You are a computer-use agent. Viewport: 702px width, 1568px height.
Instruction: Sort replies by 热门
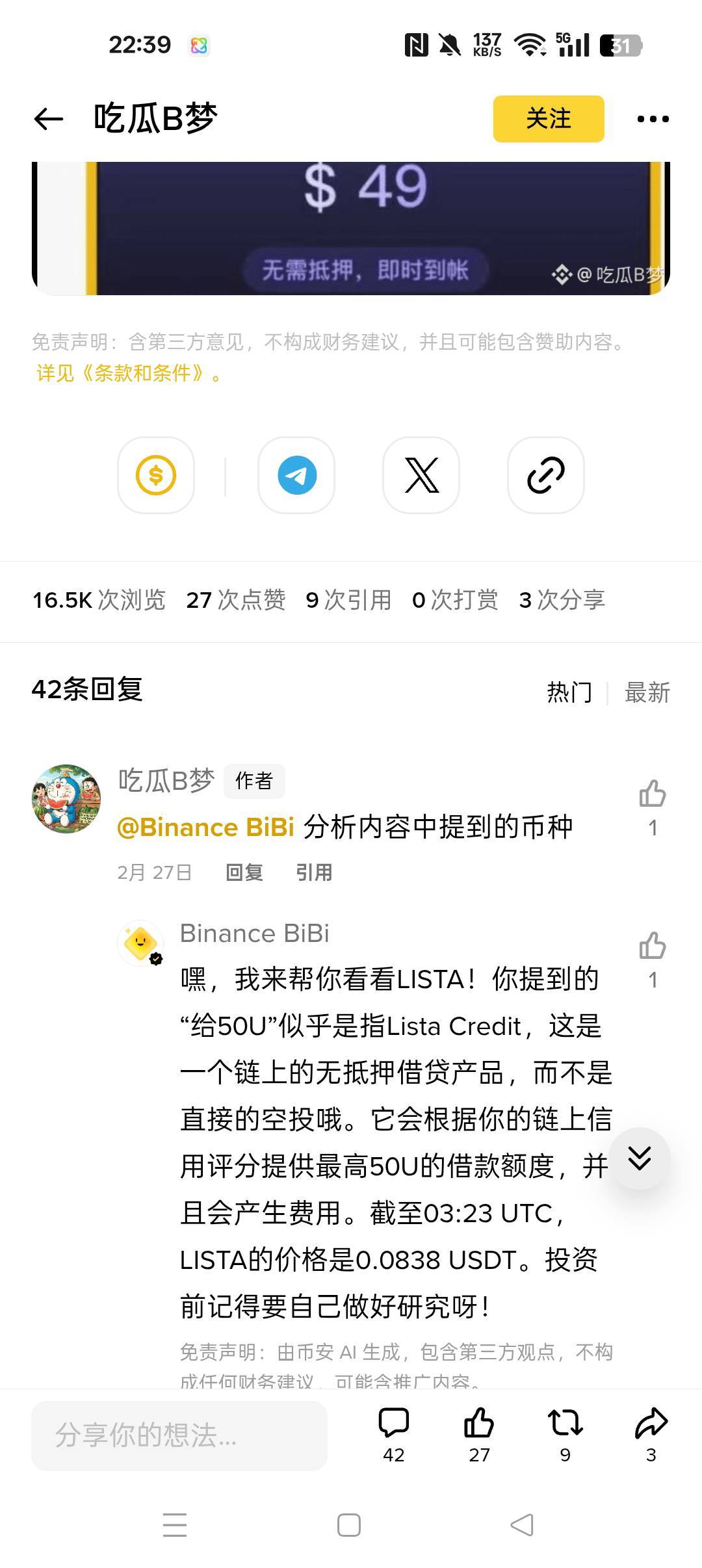click(569, 692)
